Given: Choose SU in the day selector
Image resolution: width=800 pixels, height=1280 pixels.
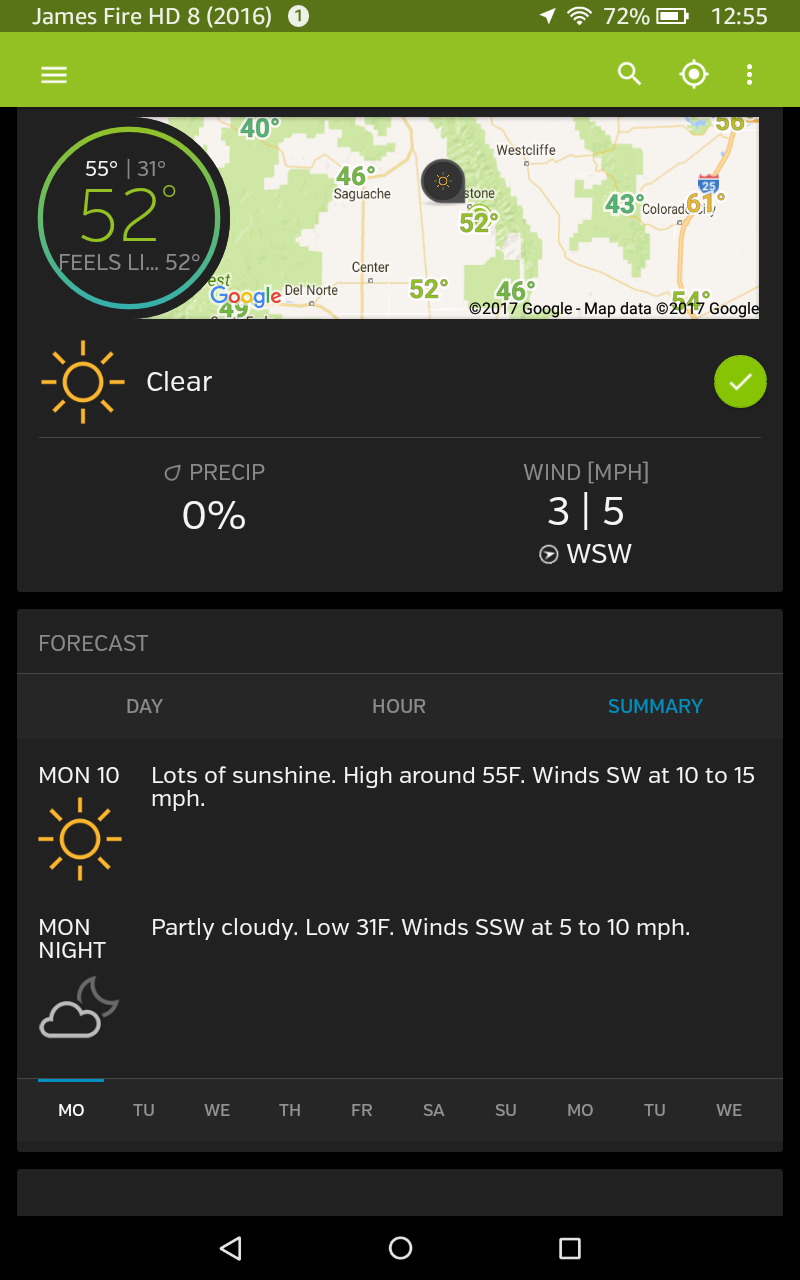Looking at the screenshot, I should [x=506, y=1110].
